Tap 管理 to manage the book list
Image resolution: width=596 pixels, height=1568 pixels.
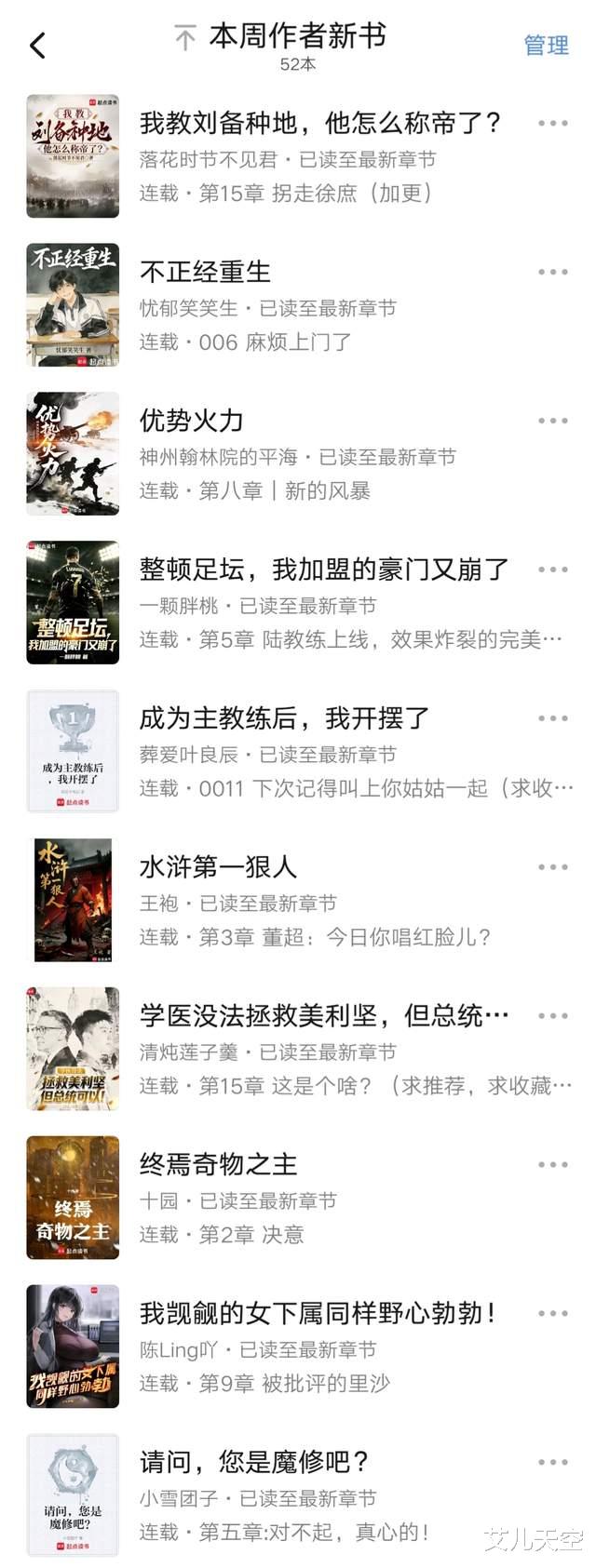pyautogui.click(x=546, y=46)
